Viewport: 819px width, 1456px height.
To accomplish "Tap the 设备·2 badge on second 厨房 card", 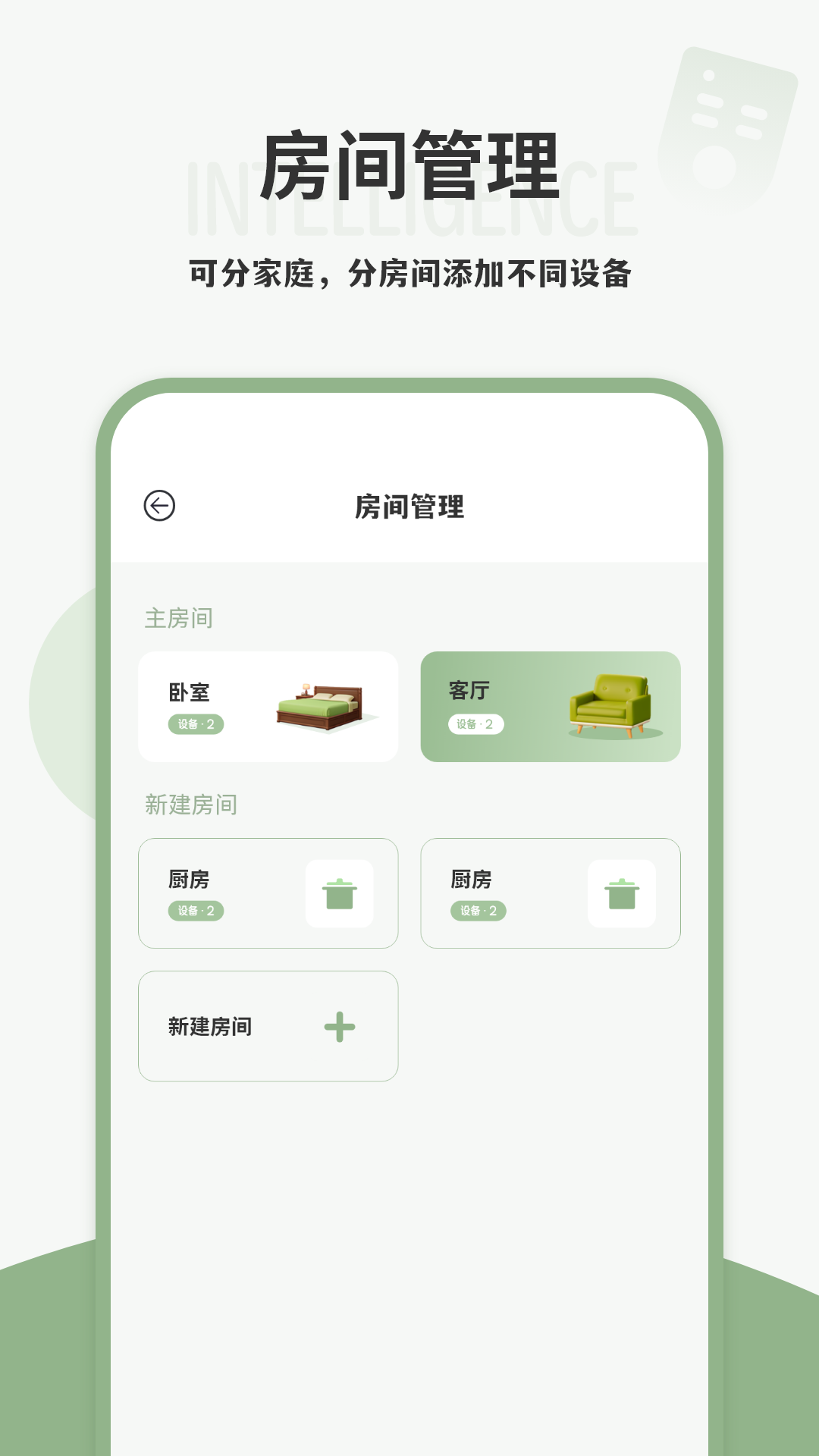I will pyautogui.click(x=478, y=912).
